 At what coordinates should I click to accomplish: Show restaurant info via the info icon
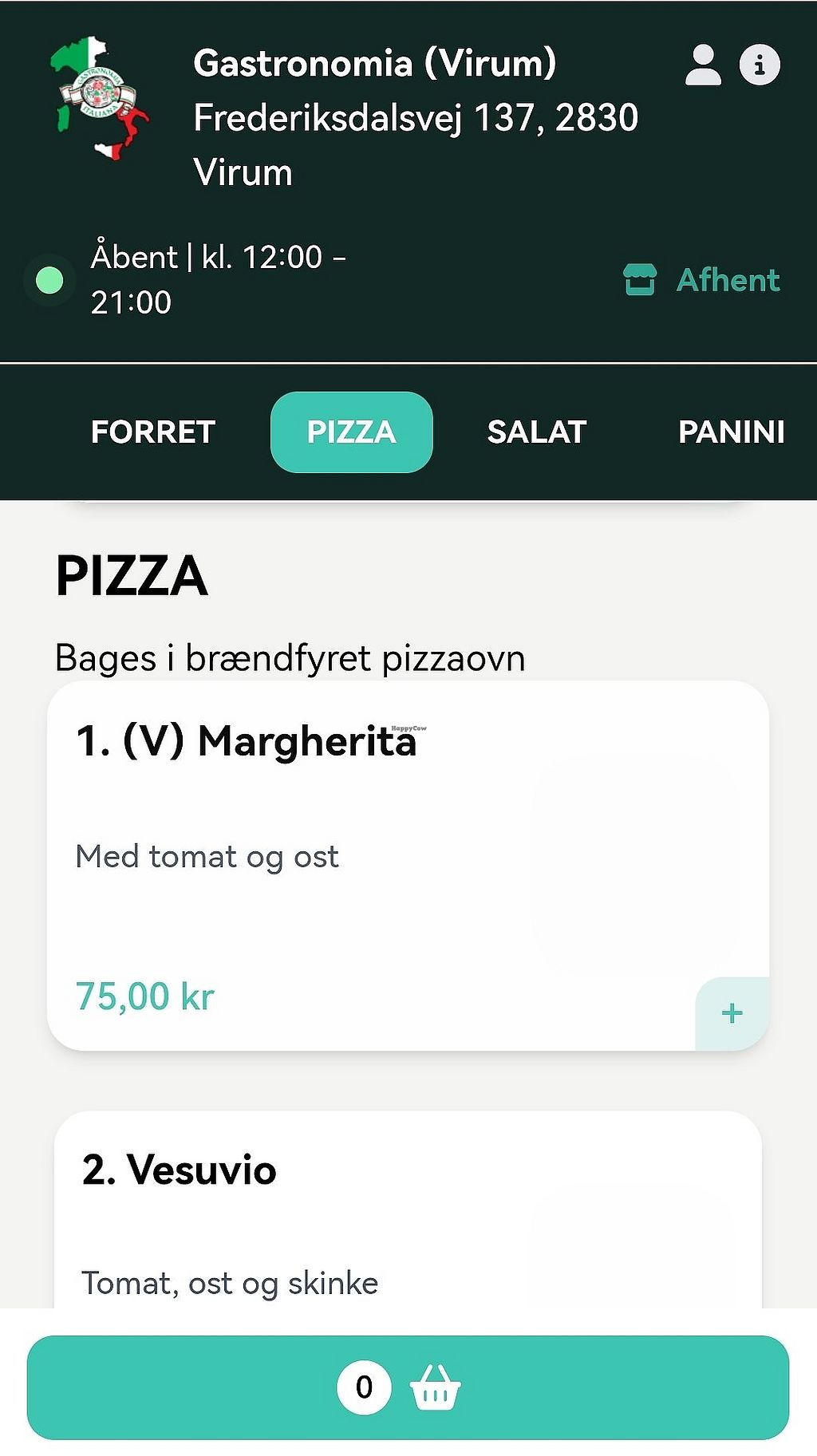tap(760, 65)
